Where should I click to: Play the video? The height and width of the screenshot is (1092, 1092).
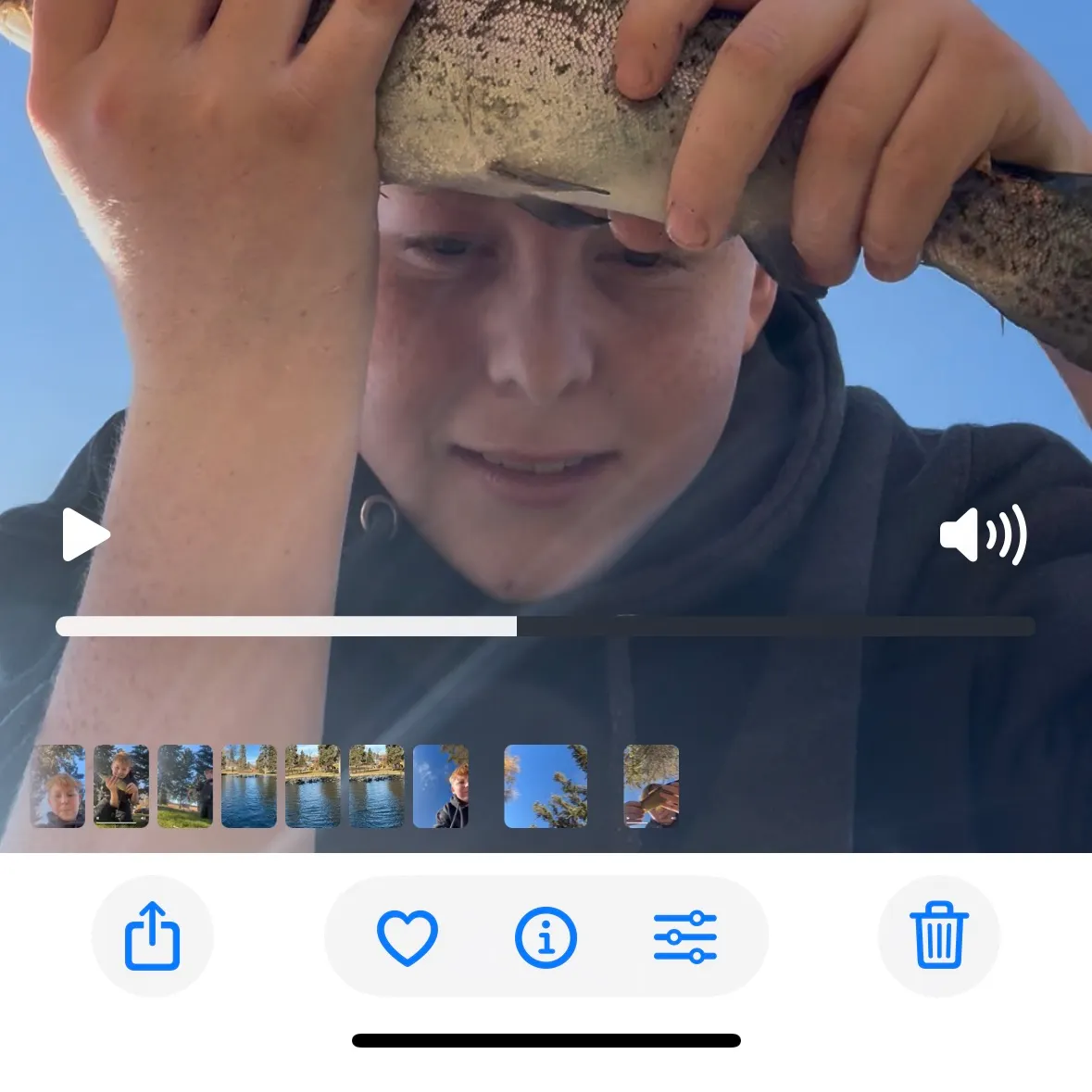85,534
